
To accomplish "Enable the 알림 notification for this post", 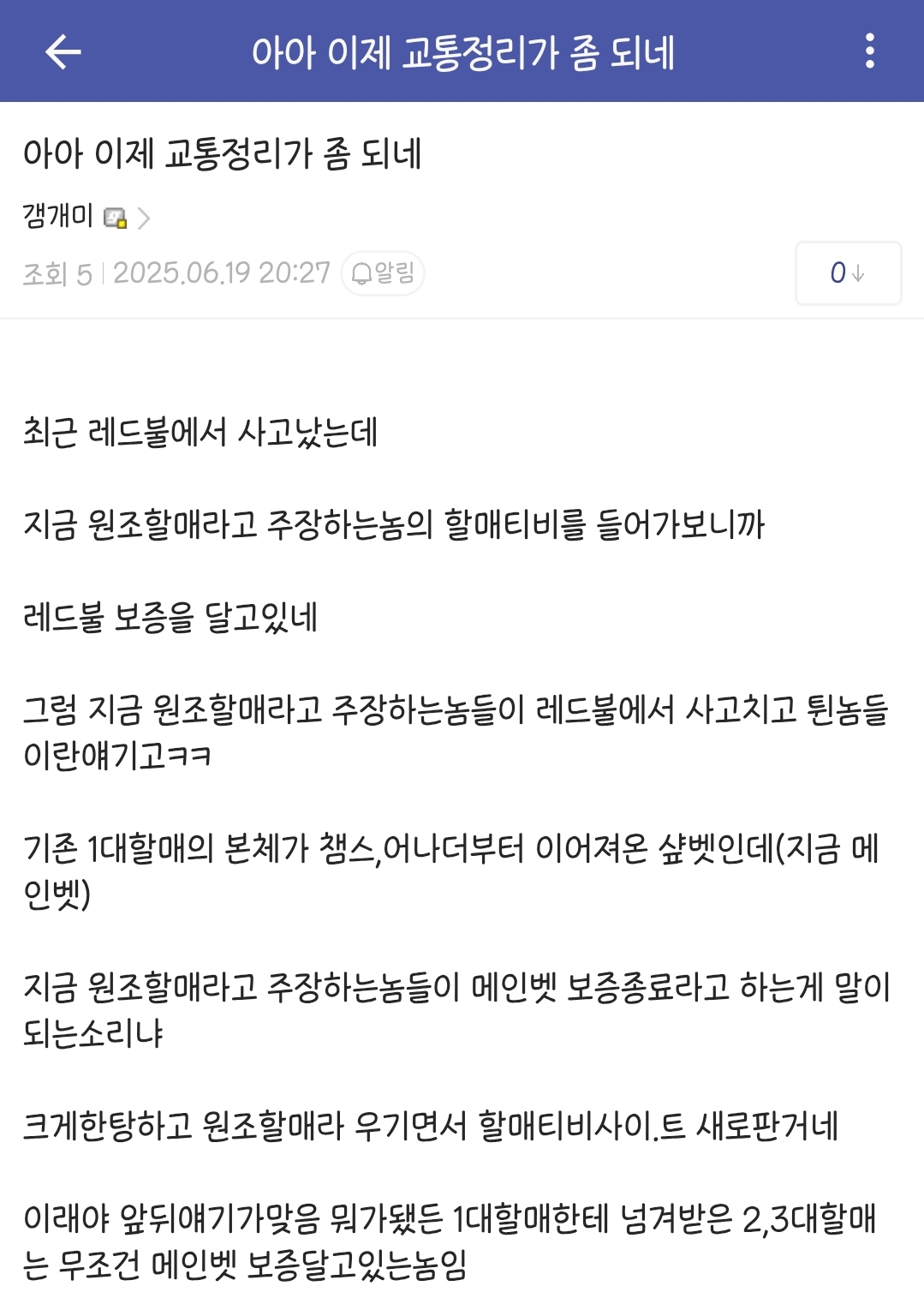I will pos(383,273).
